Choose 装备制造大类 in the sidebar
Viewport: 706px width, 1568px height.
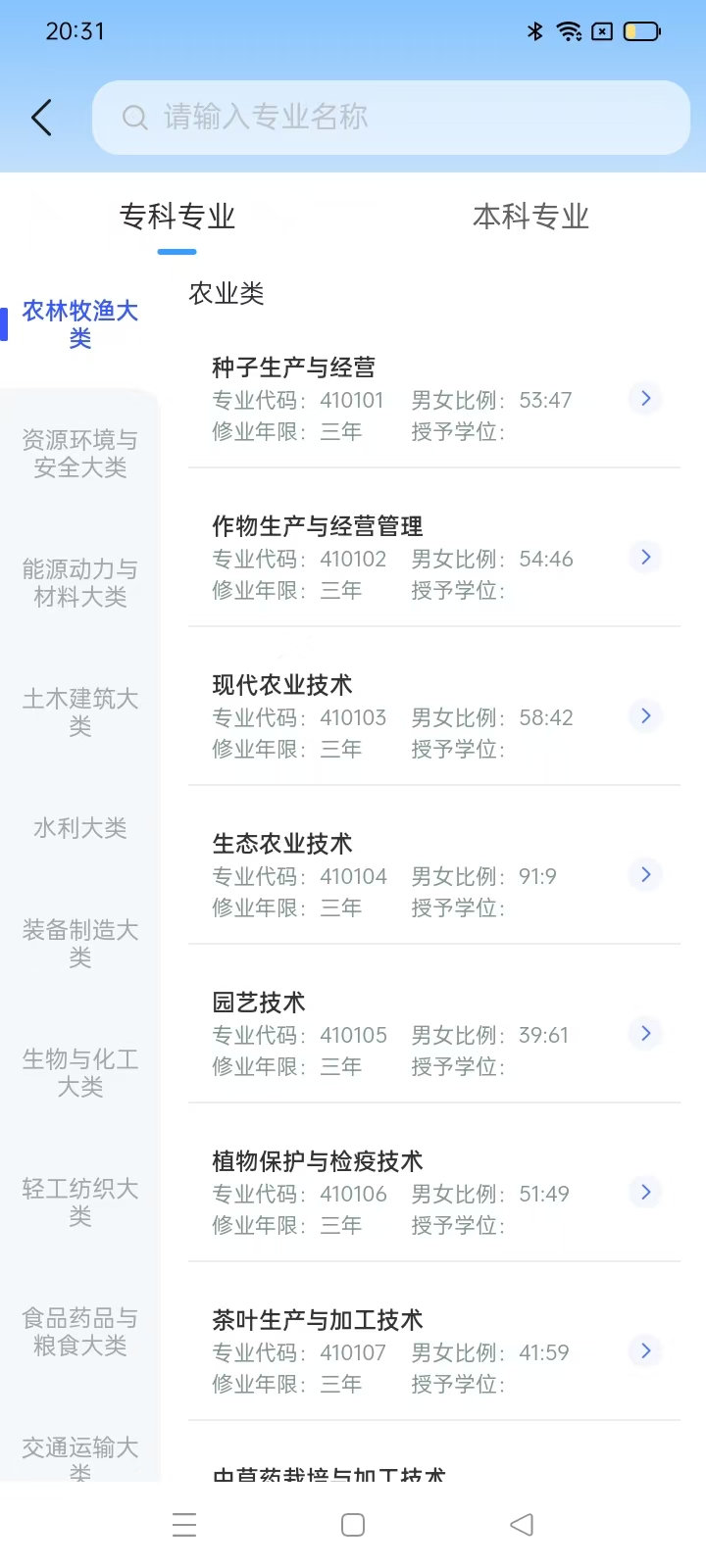click(80, 944)
